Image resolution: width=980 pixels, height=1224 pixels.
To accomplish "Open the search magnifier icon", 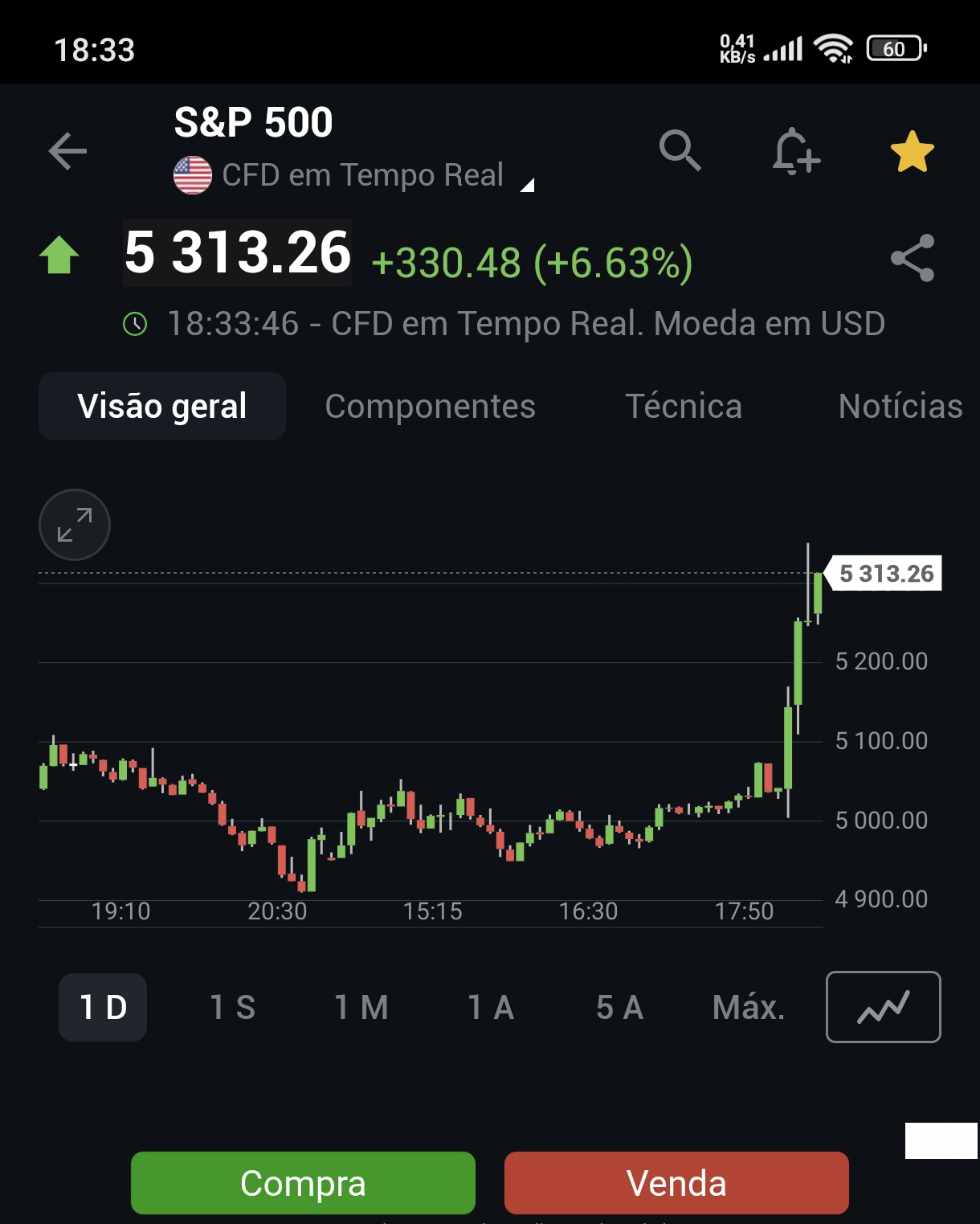I will (x=680, y=150).
